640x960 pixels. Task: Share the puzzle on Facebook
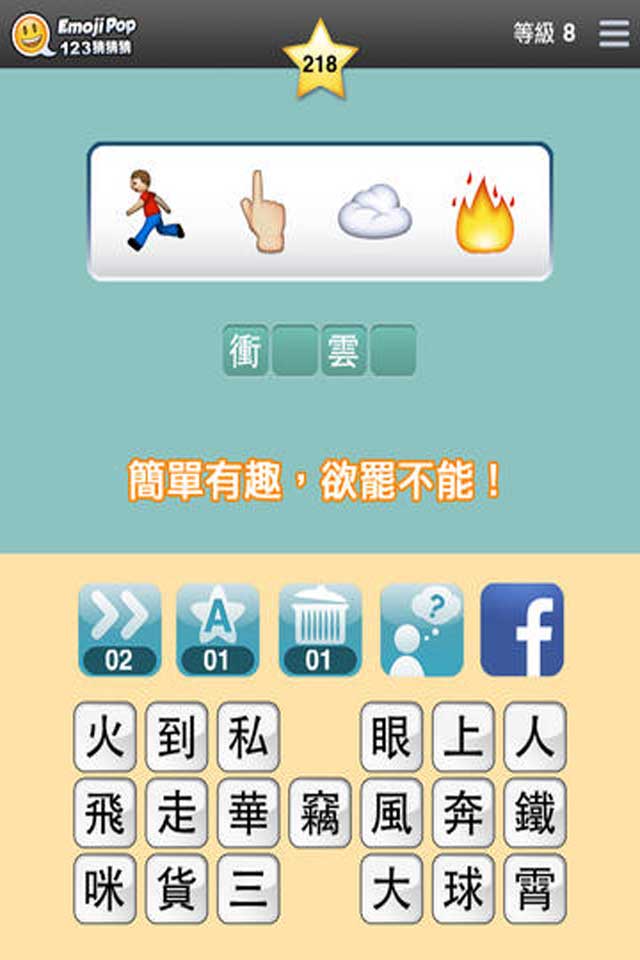pos(521,630)
